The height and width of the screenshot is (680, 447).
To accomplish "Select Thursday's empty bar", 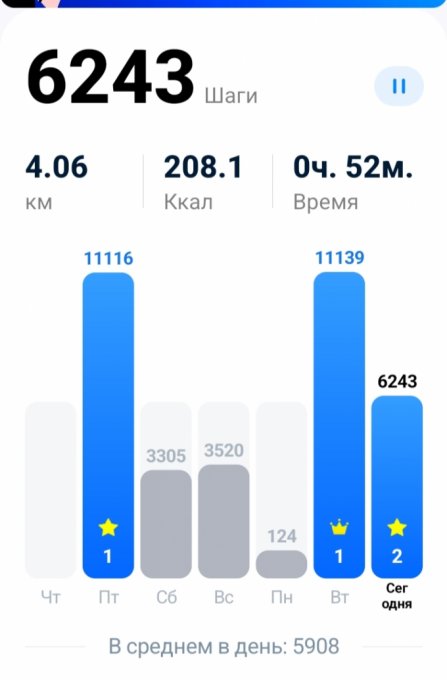I will [x=50, y=490].
